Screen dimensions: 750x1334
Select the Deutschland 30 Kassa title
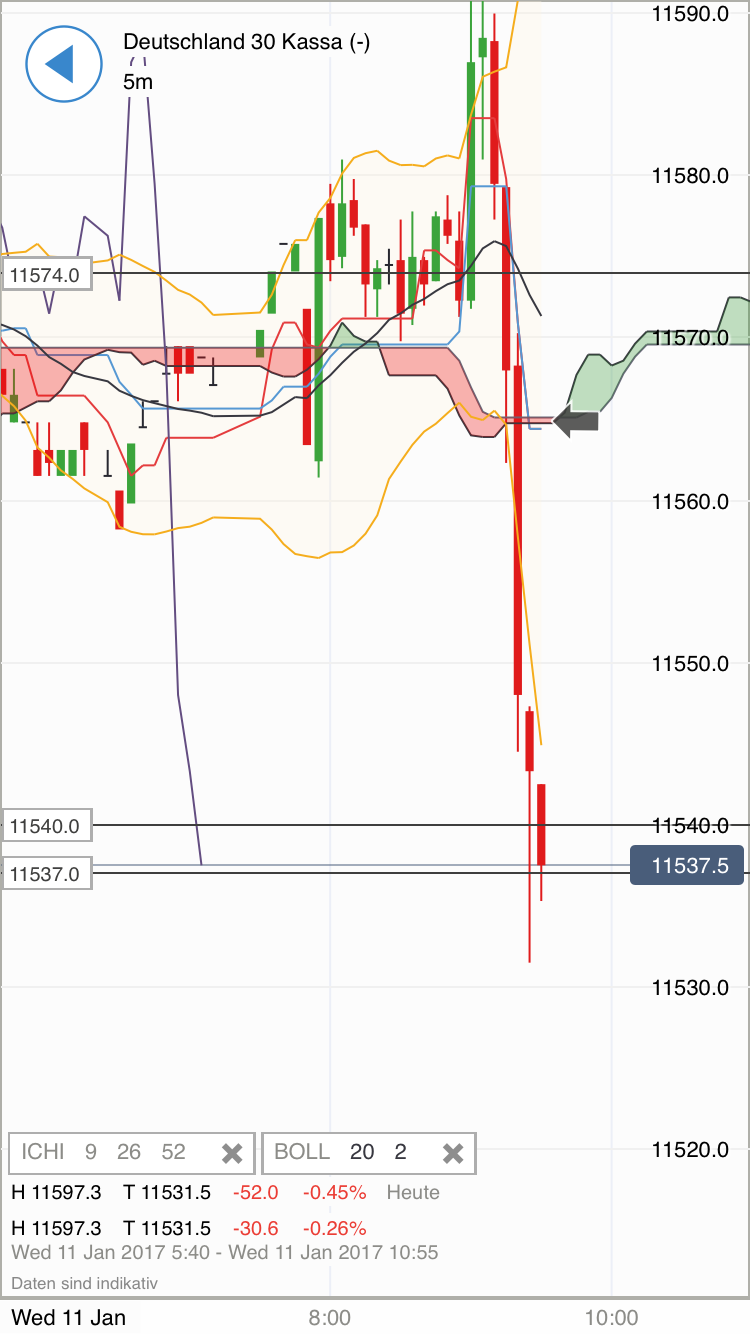(247, 43)
